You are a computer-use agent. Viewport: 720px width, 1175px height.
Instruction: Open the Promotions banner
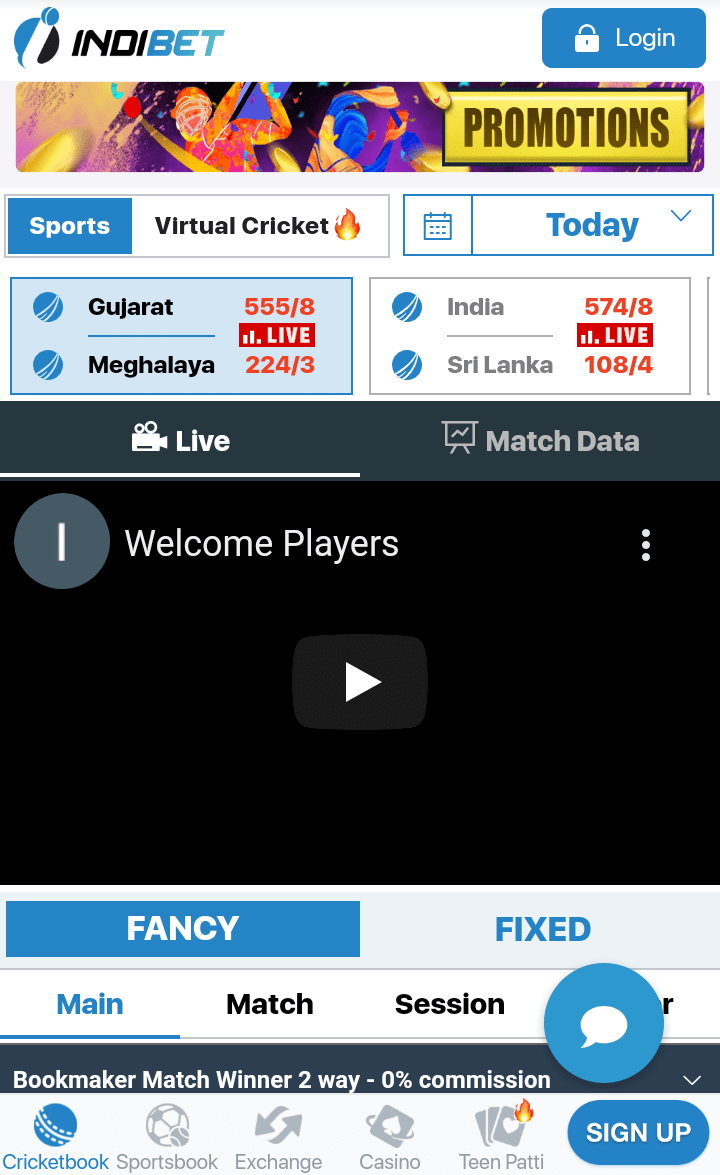click(360, 127)
